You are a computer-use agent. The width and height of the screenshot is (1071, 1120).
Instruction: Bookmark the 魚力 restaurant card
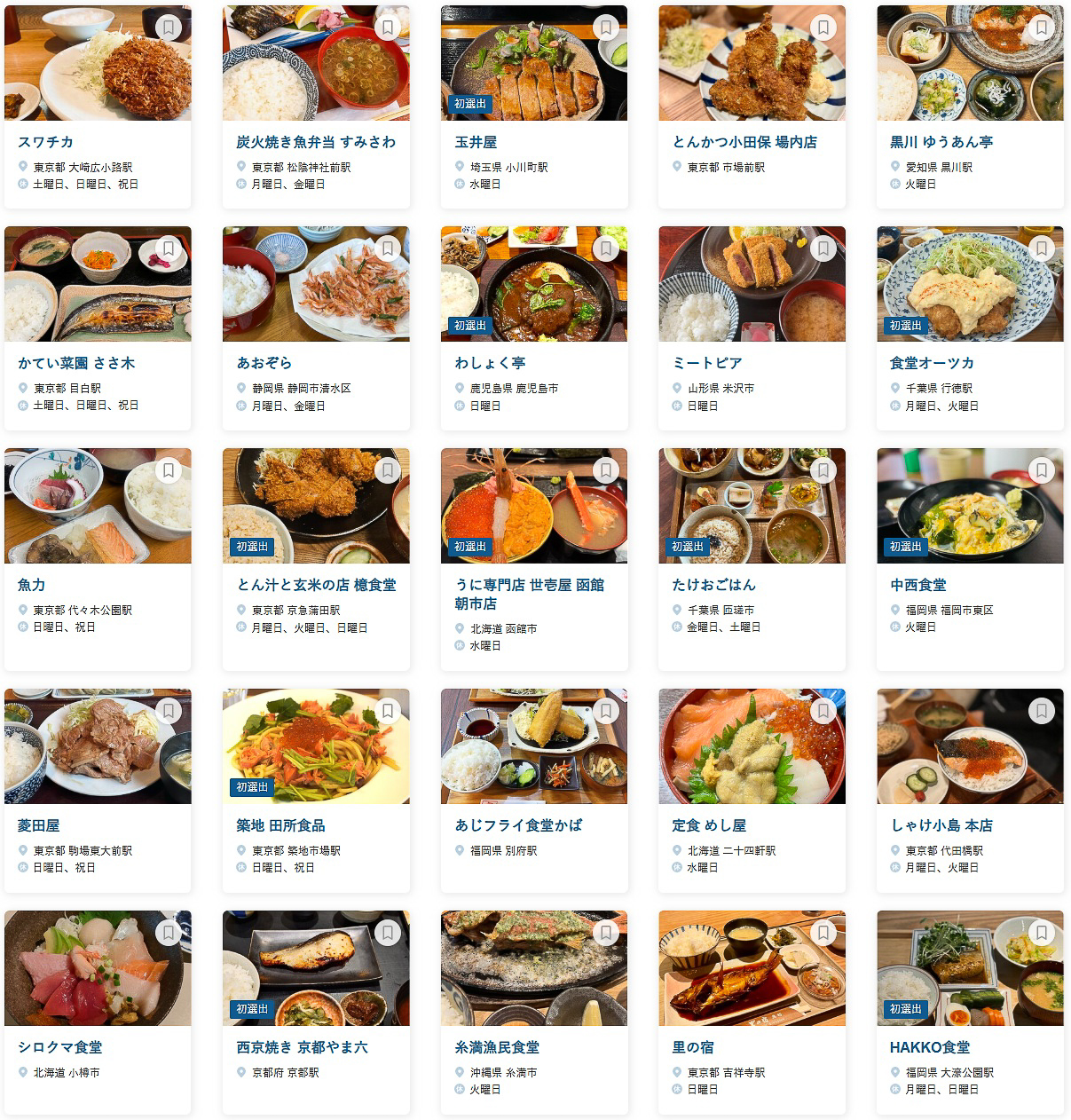[x=167, y=470]
